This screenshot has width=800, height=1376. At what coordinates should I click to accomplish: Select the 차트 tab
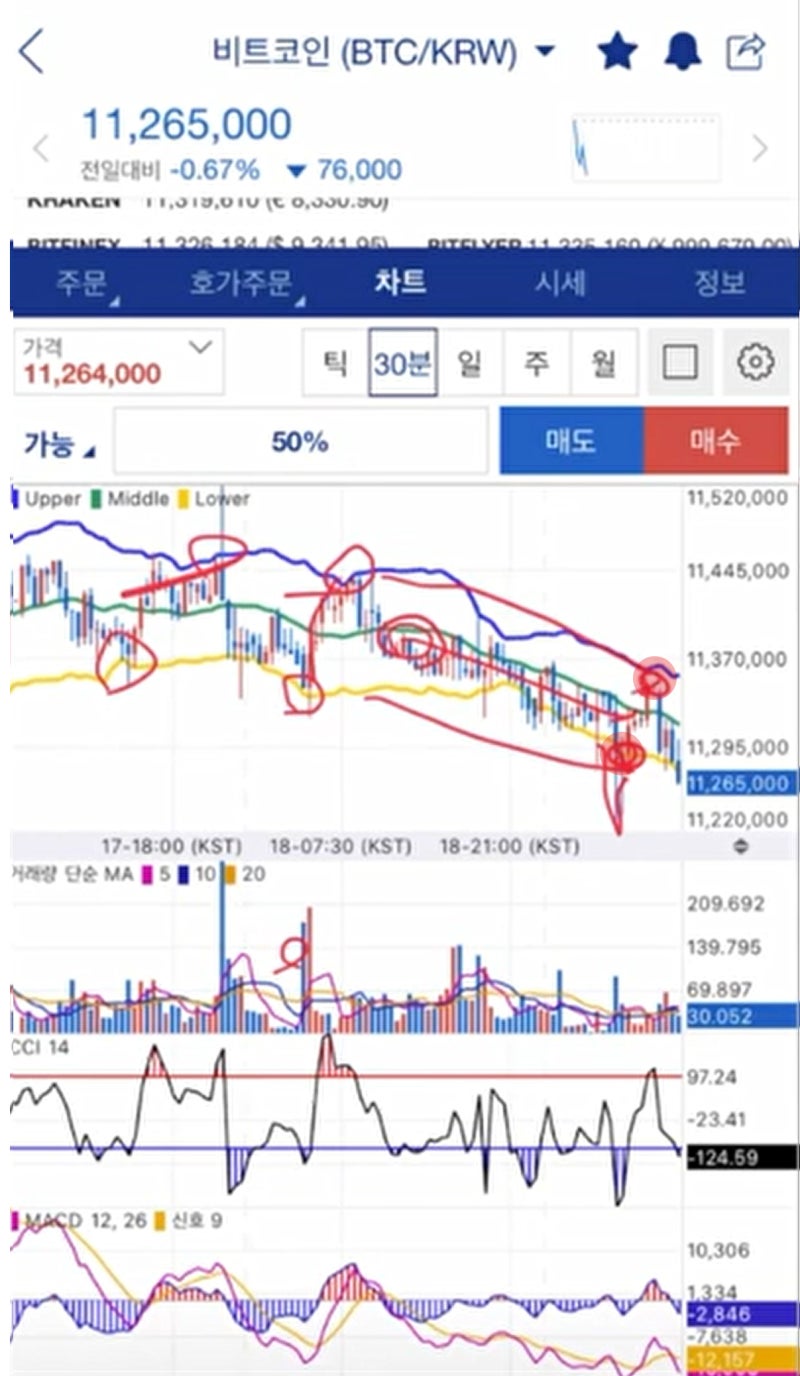click(x=400, y=282)
